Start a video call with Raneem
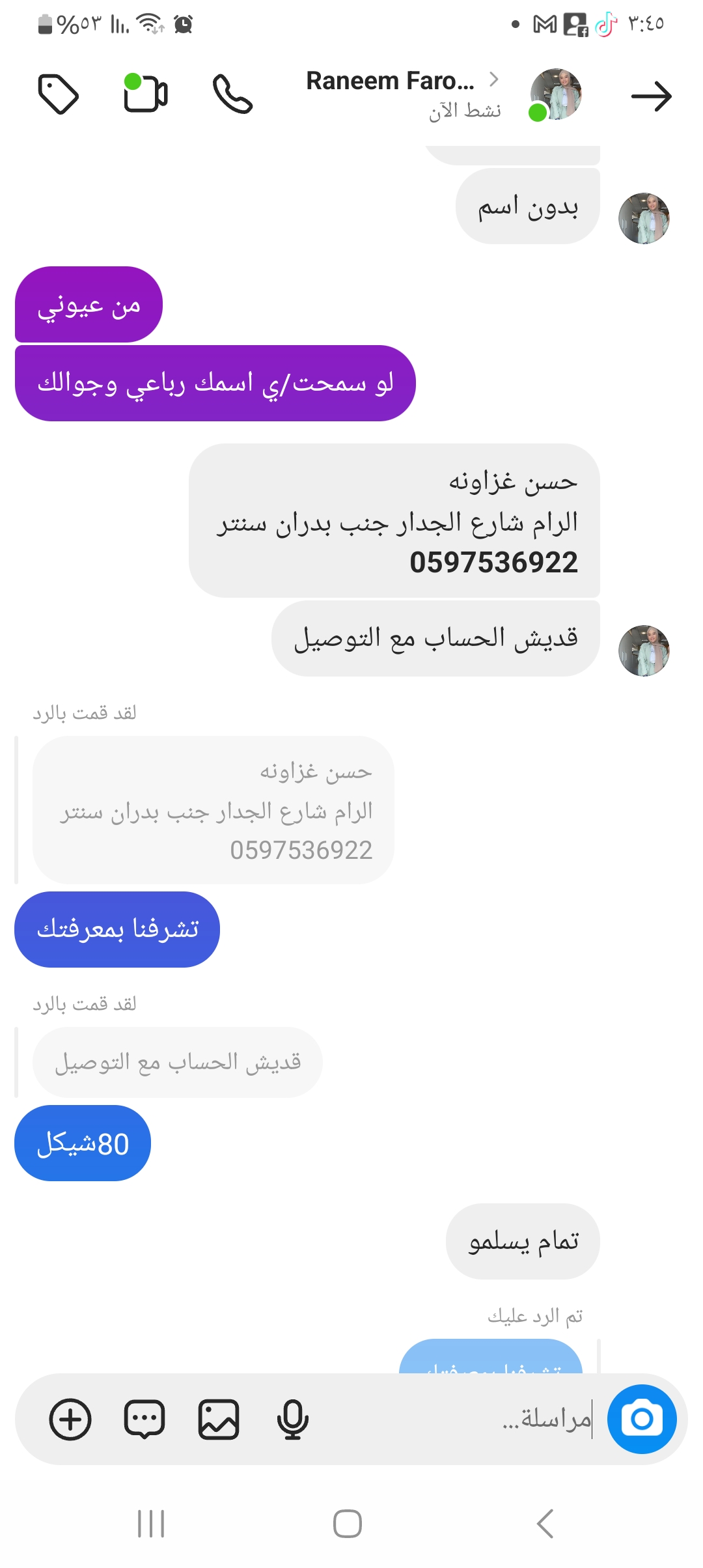 [x=146, y=94]
